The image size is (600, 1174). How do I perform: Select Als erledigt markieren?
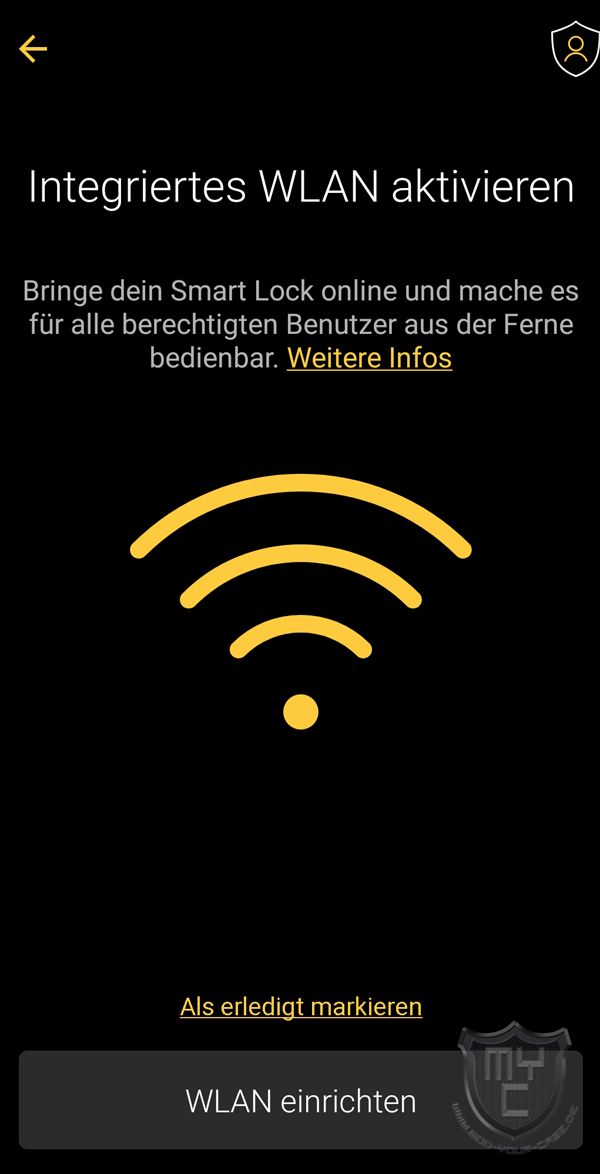pos(301,1006)
